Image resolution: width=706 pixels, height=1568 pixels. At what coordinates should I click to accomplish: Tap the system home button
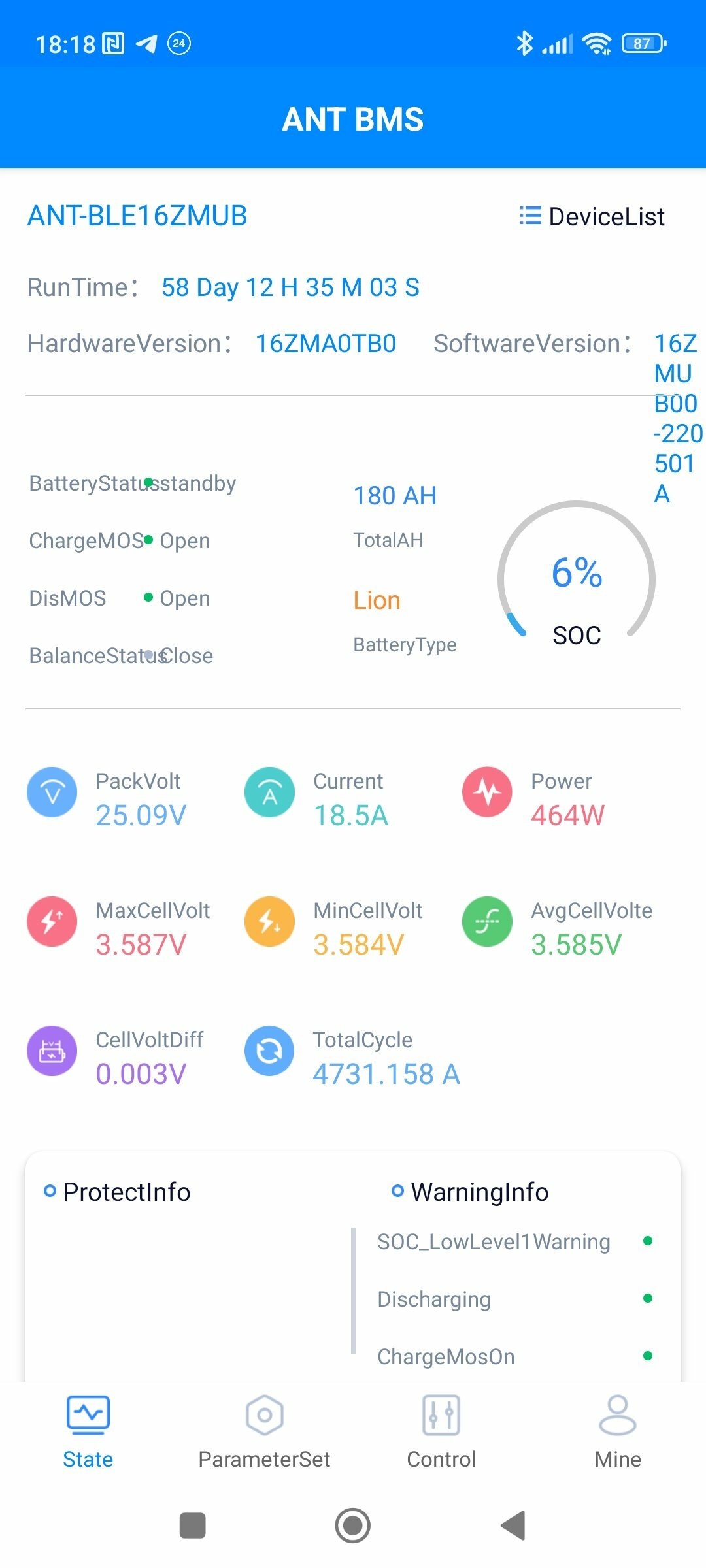353,1526
